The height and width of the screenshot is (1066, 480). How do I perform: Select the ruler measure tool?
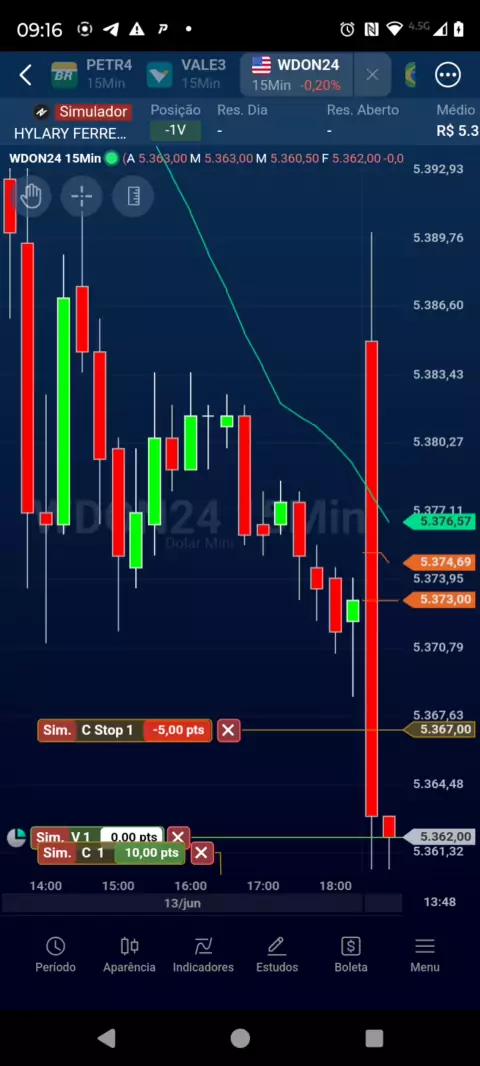[133, 196]
